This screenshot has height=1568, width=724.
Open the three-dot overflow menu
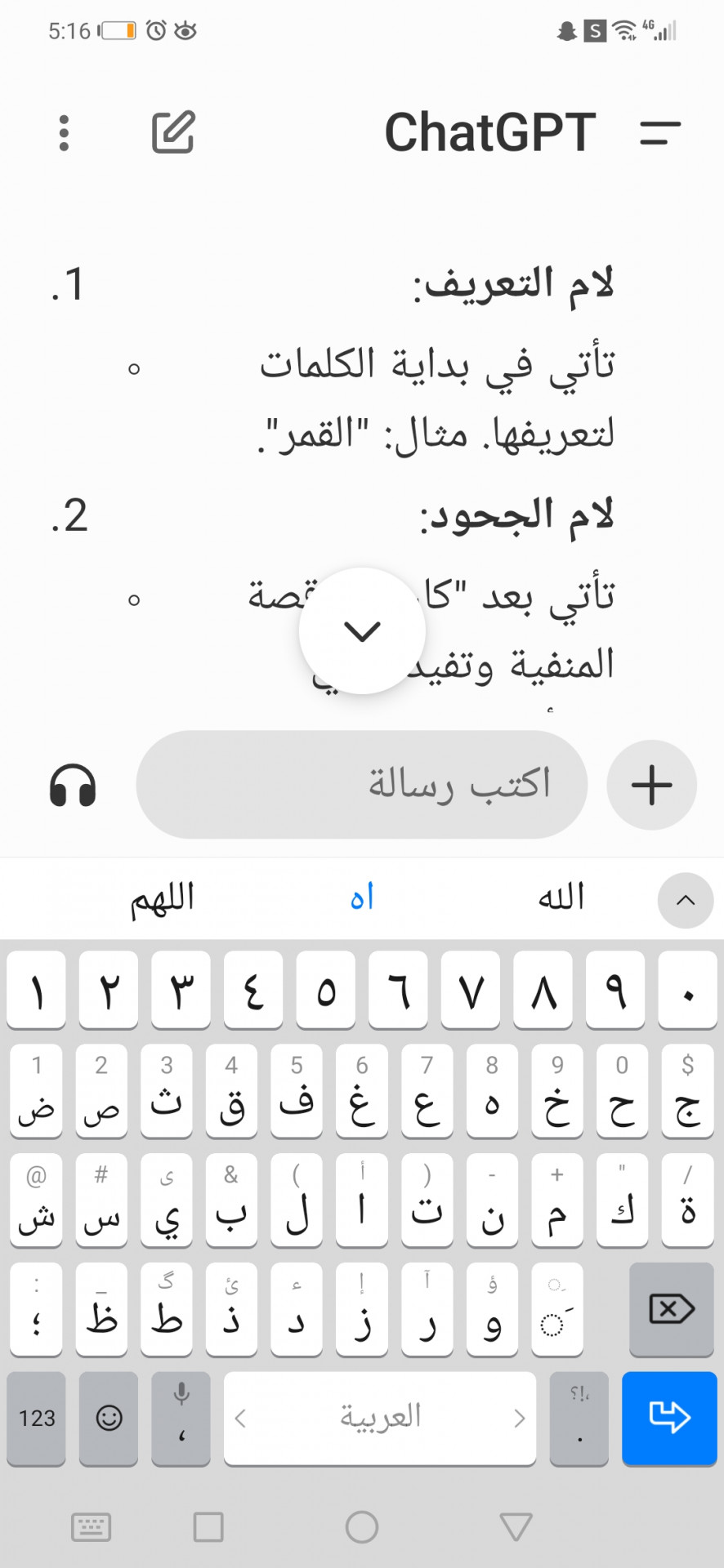[x=64, y=133]
